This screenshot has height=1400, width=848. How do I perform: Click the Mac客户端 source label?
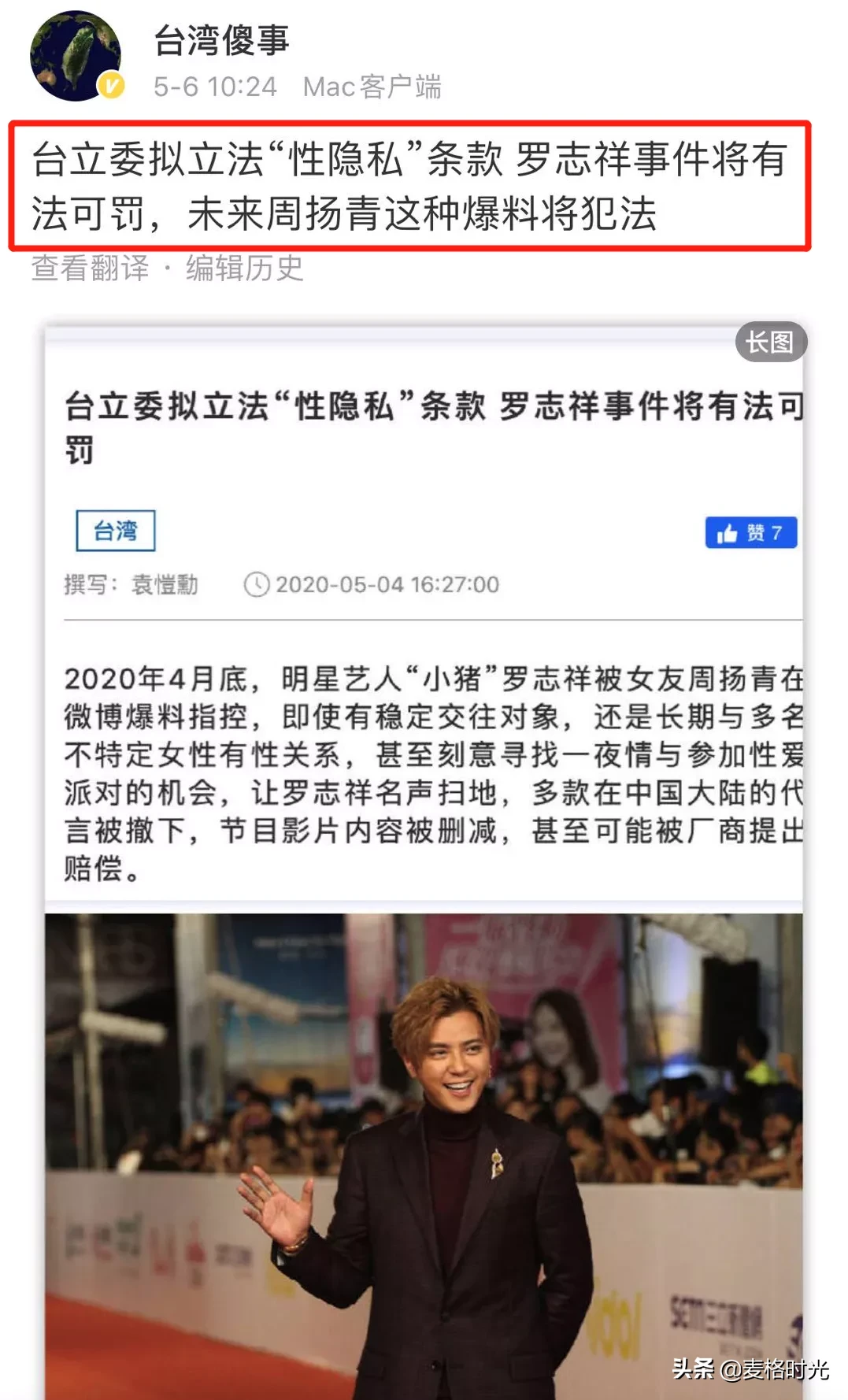(376, 87)
